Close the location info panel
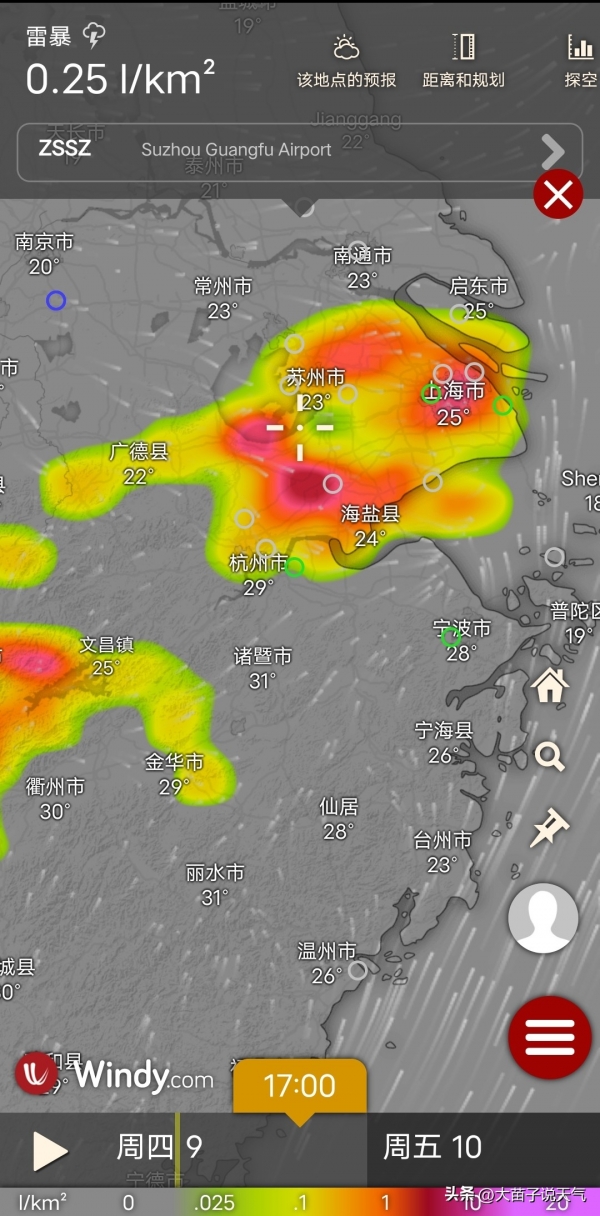The height and width of the screenshot is (1216, 600). point(558,194)
